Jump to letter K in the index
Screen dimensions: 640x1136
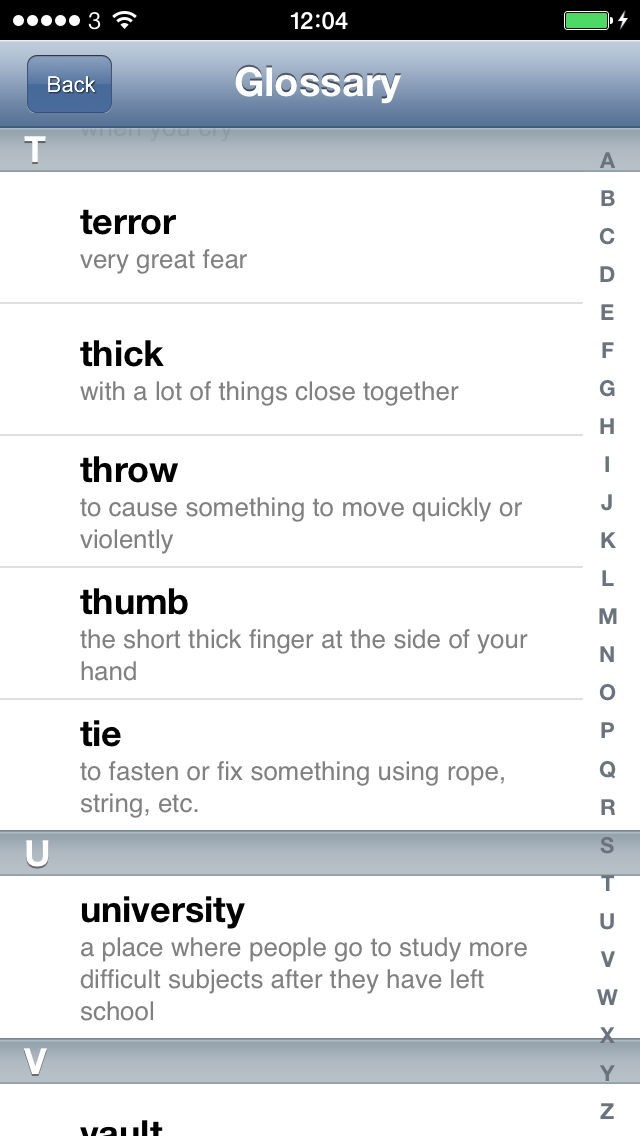tap(607, 540)
